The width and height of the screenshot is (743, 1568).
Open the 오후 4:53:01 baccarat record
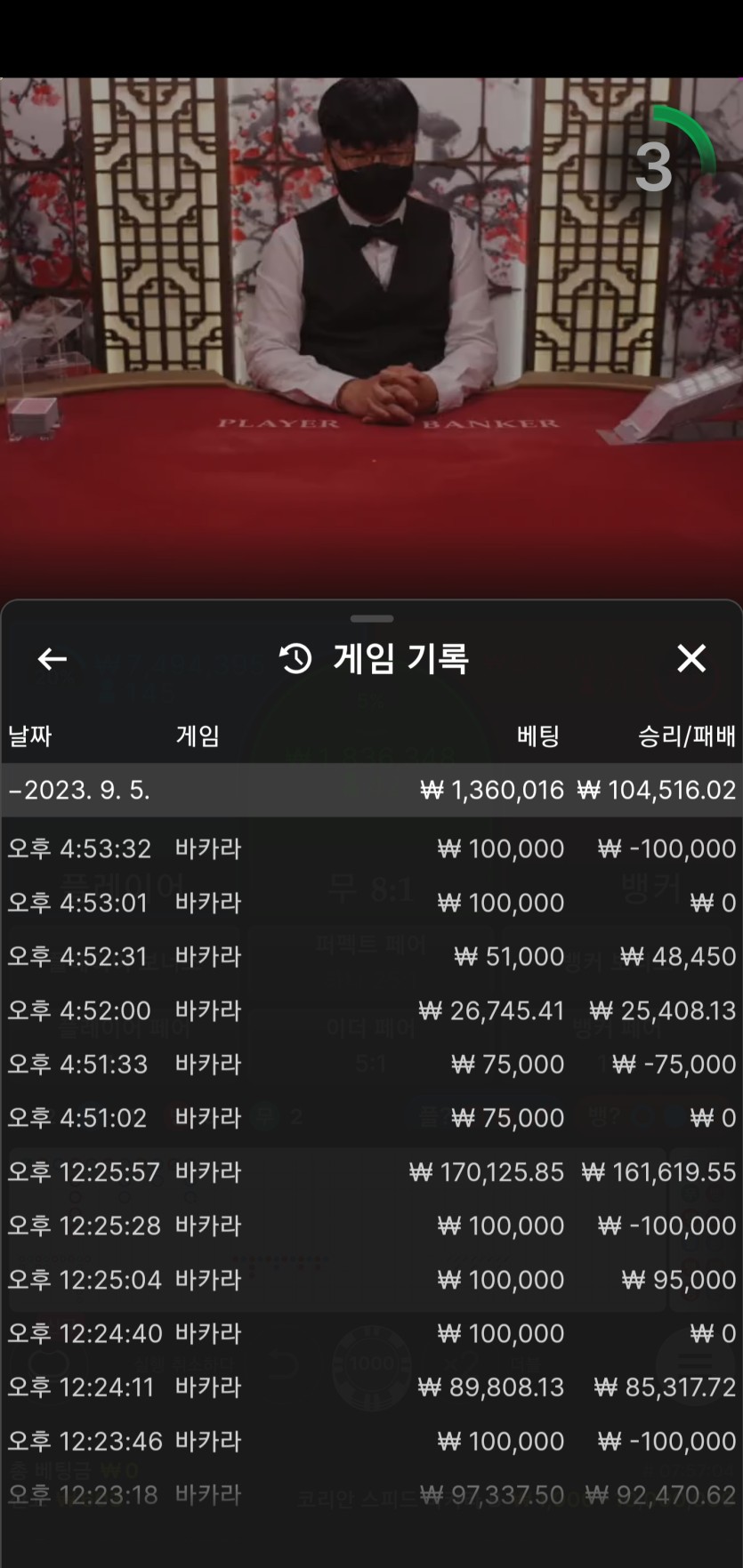(x=371, y=903)
